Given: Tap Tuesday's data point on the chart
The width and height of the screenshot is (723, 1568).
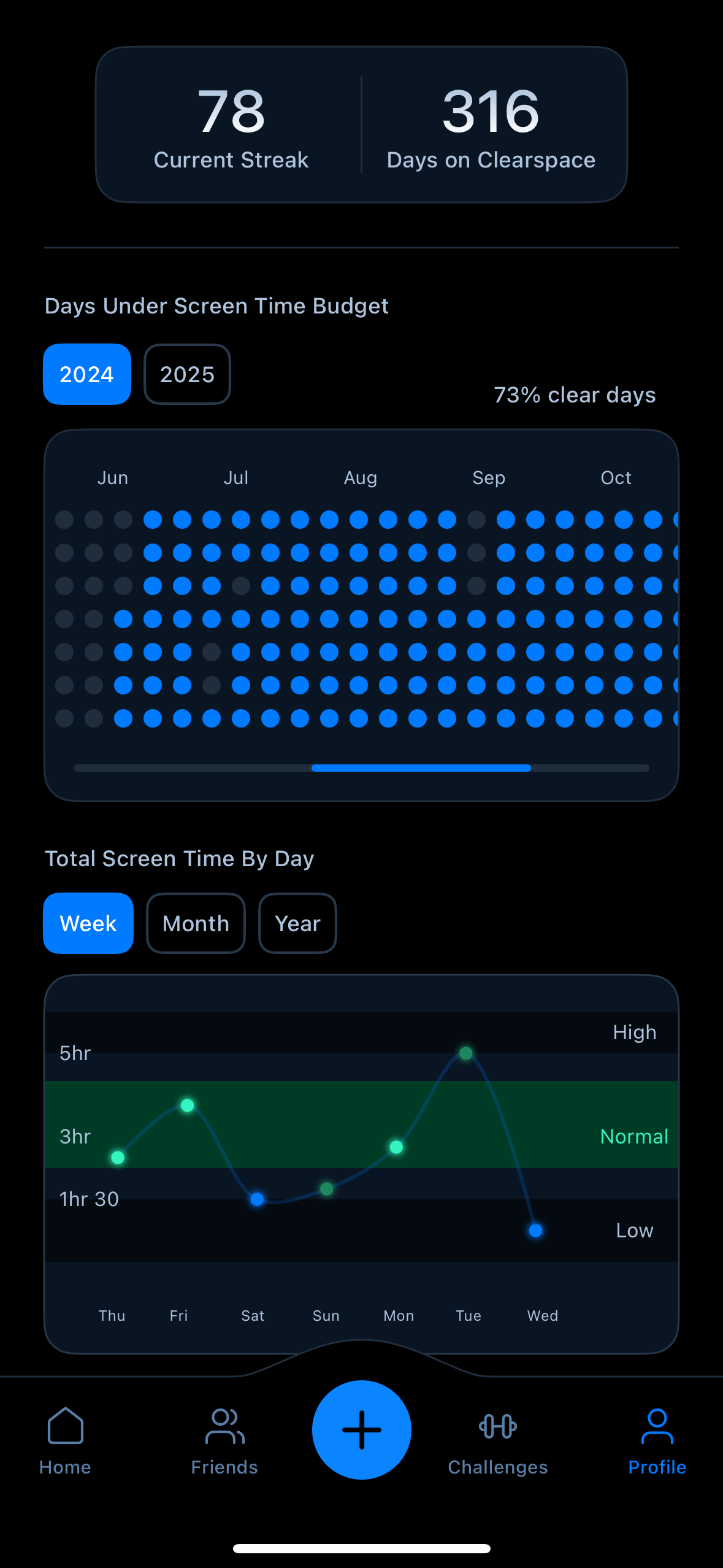Looking at the screenshot, I should [466, 1053].
